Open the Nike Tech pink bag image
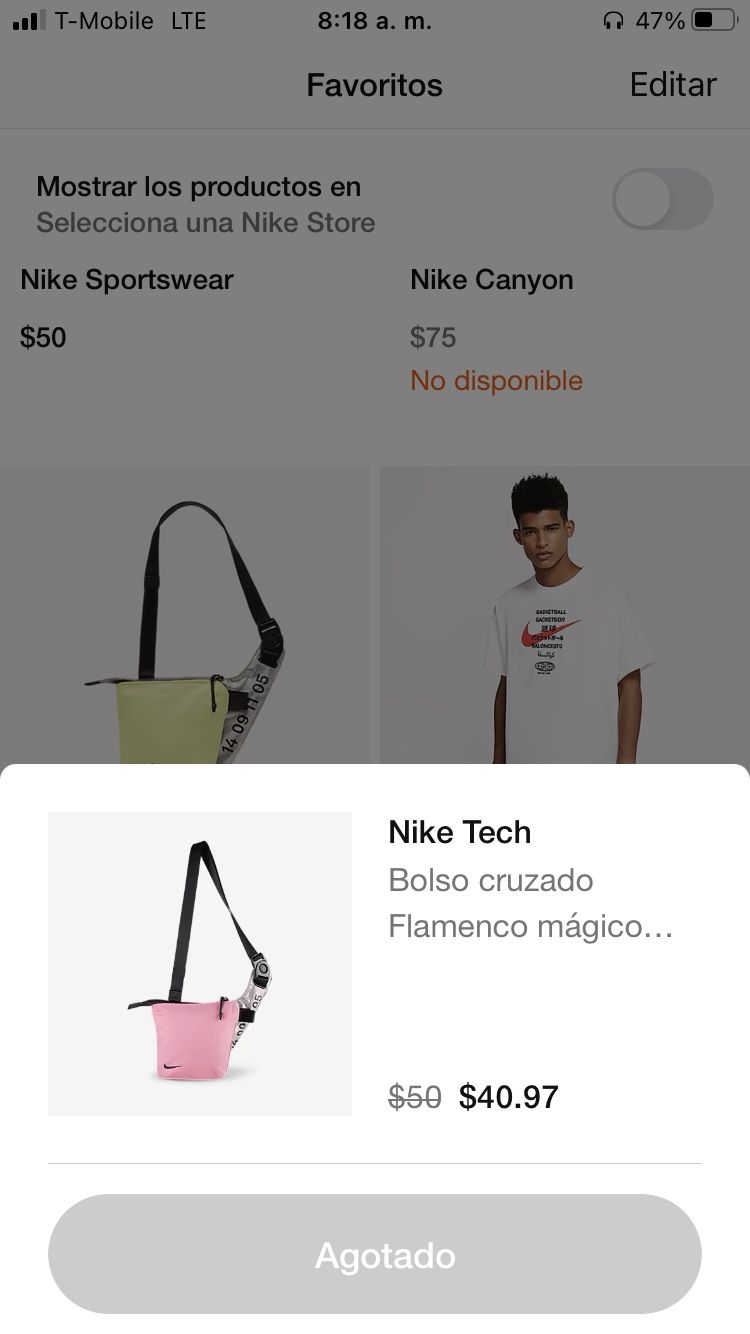The height and width of the screenshot is (1334, 750). pos(200,963)
